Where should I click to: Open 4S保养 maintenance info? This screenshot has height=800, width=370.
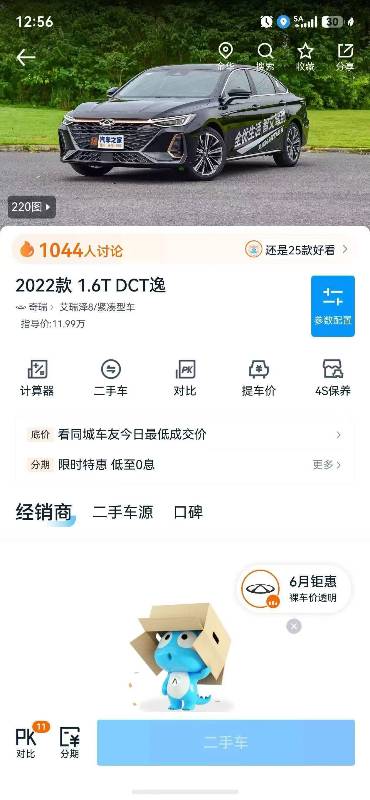[x=333, y=378]
